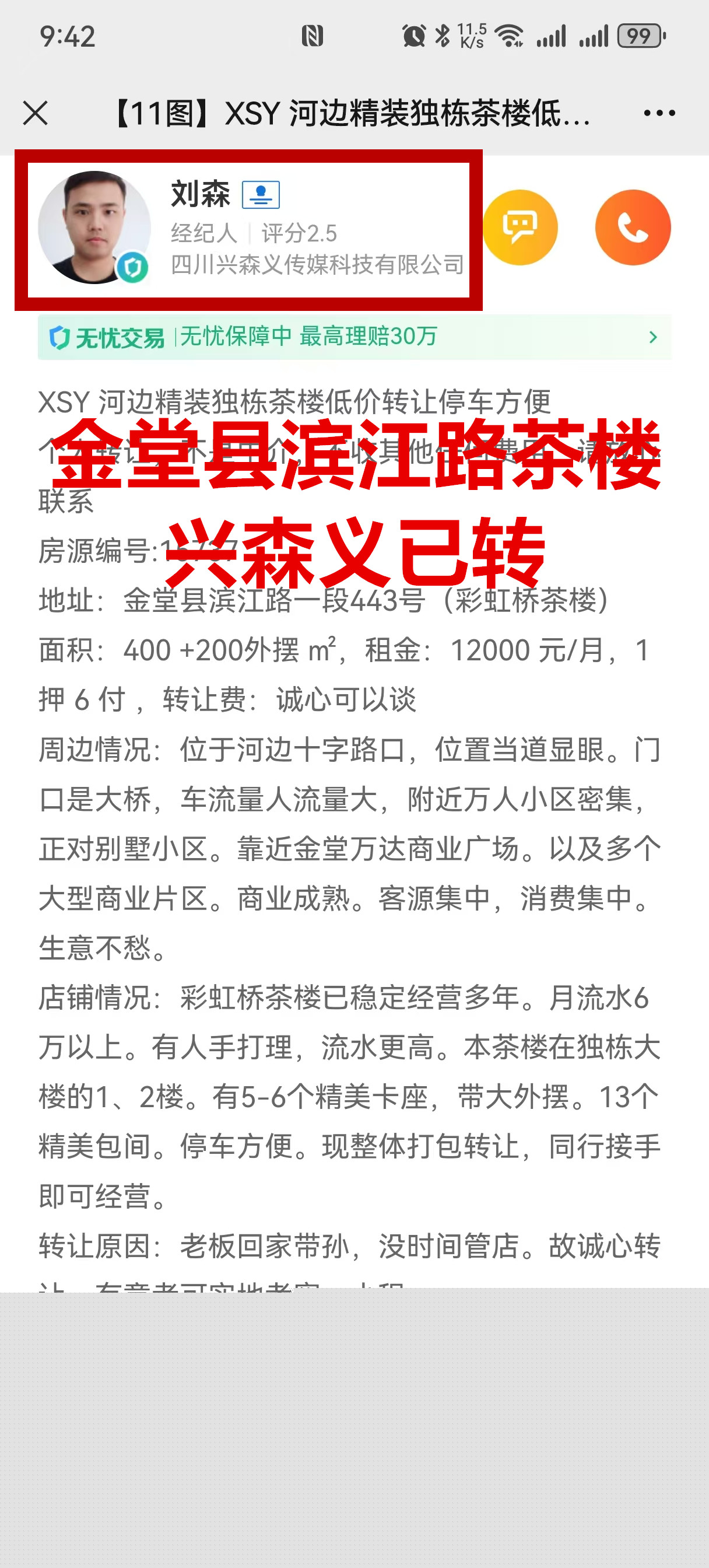709x1568 pixels.
Task: Open agent 刘森's profile card
Action: (248, 229)
